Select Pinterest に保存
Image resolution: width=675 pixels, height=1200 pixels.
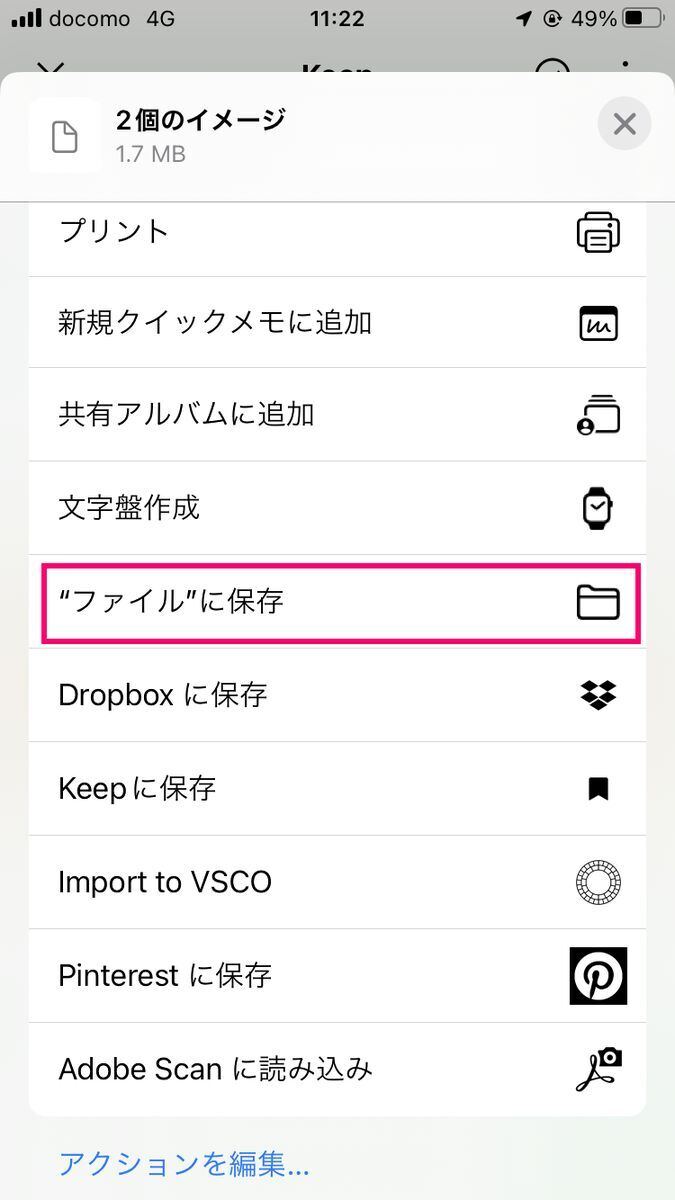coord(337,976)
